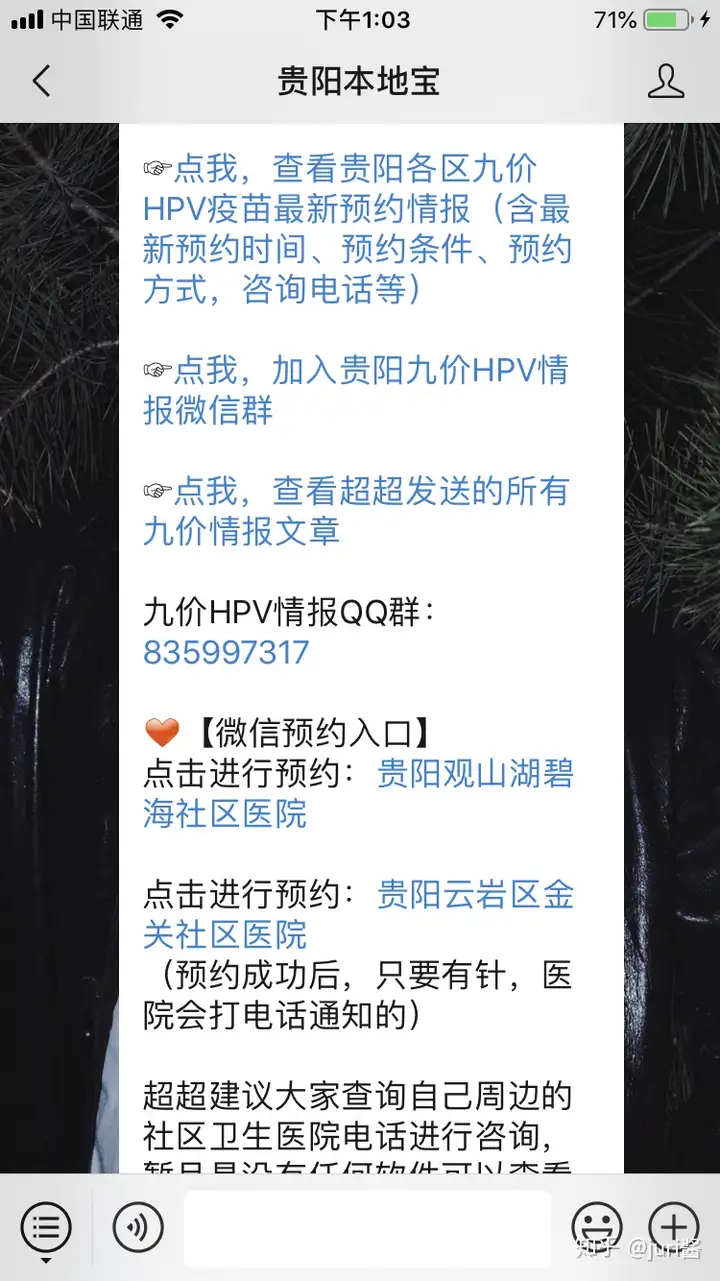
Task: Open link 查看超超发送的所有九价情报文章
Action: click(x=355, y=510)
